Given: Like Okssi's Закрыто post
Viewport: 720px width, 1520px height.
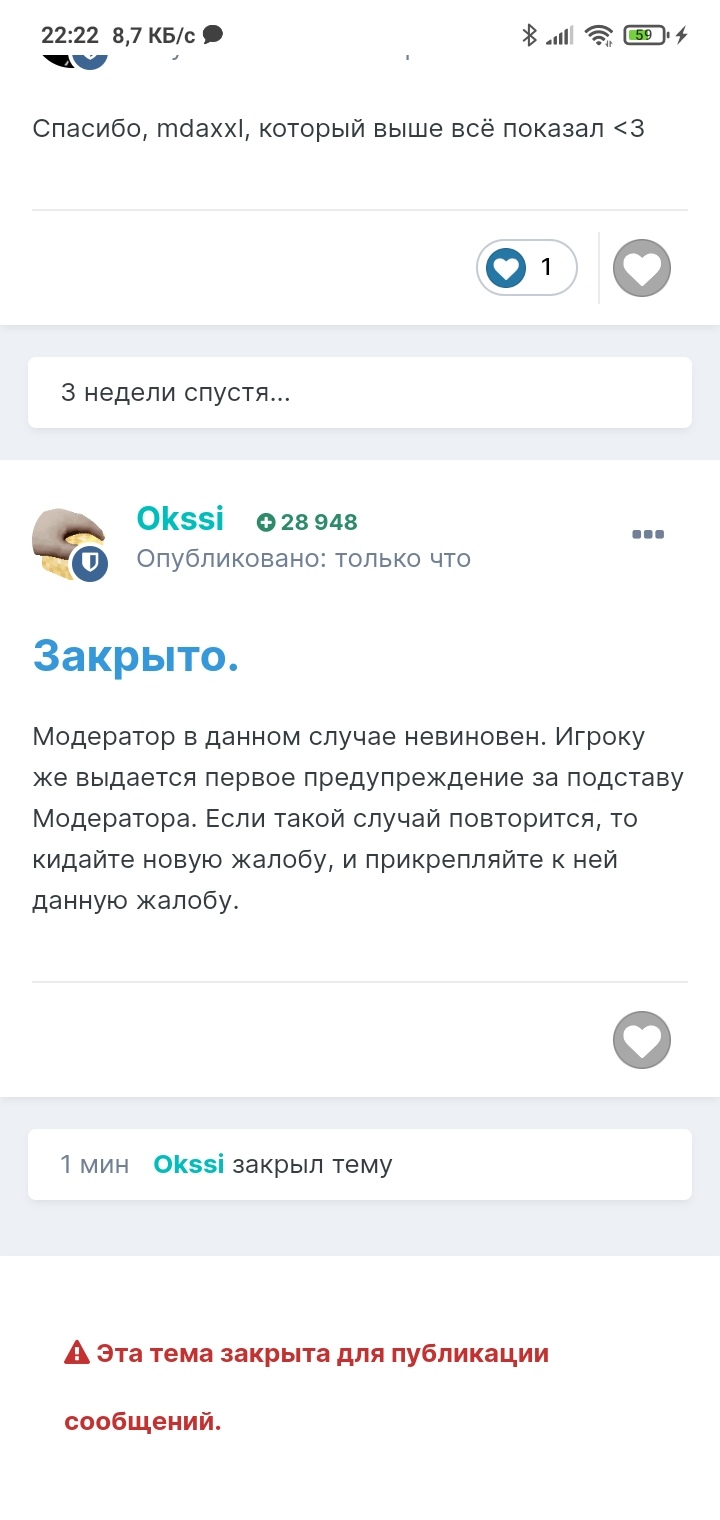Looking at the screenshot, I should click(641, 1040).
